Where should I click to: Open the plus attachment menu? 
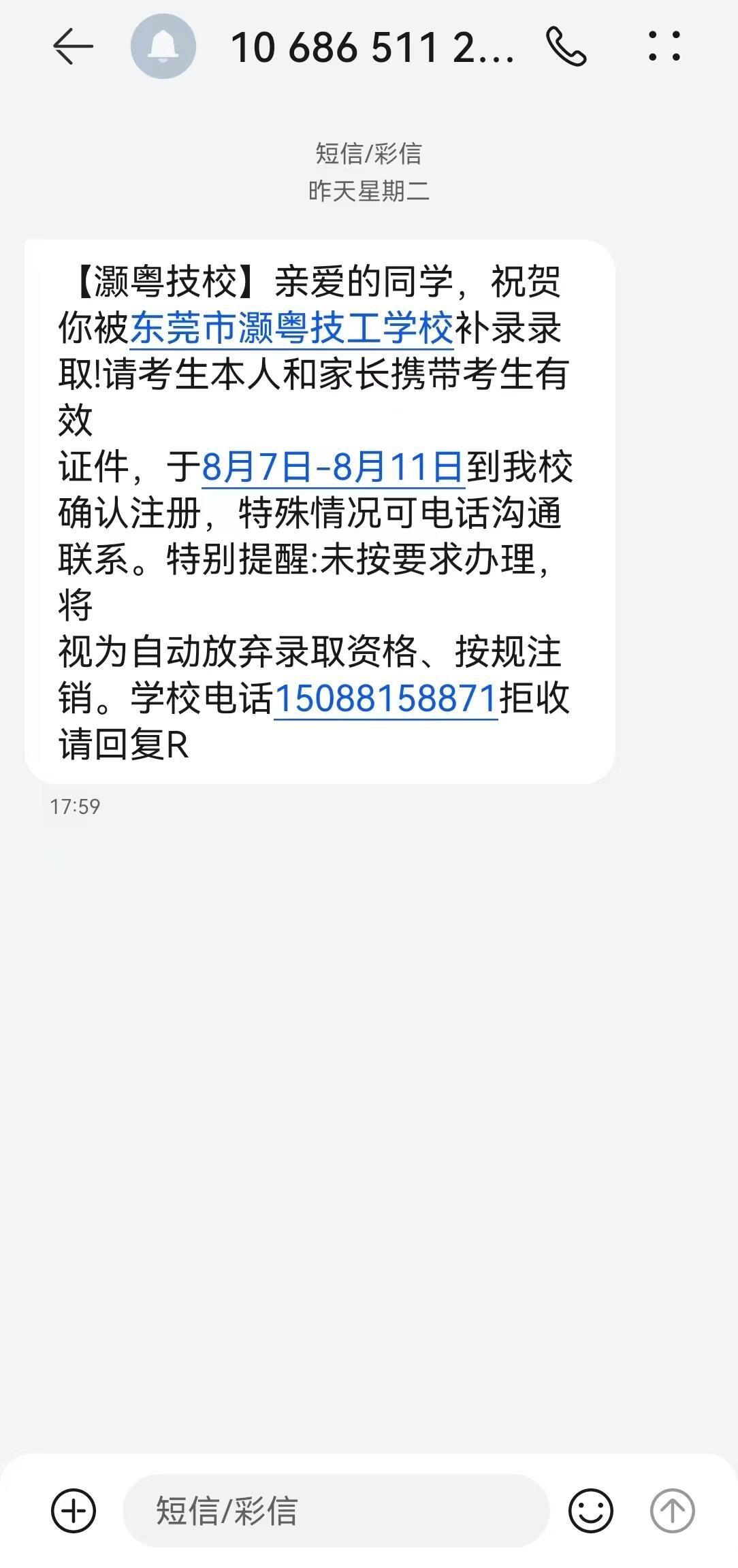click(x=74, y=1511)
